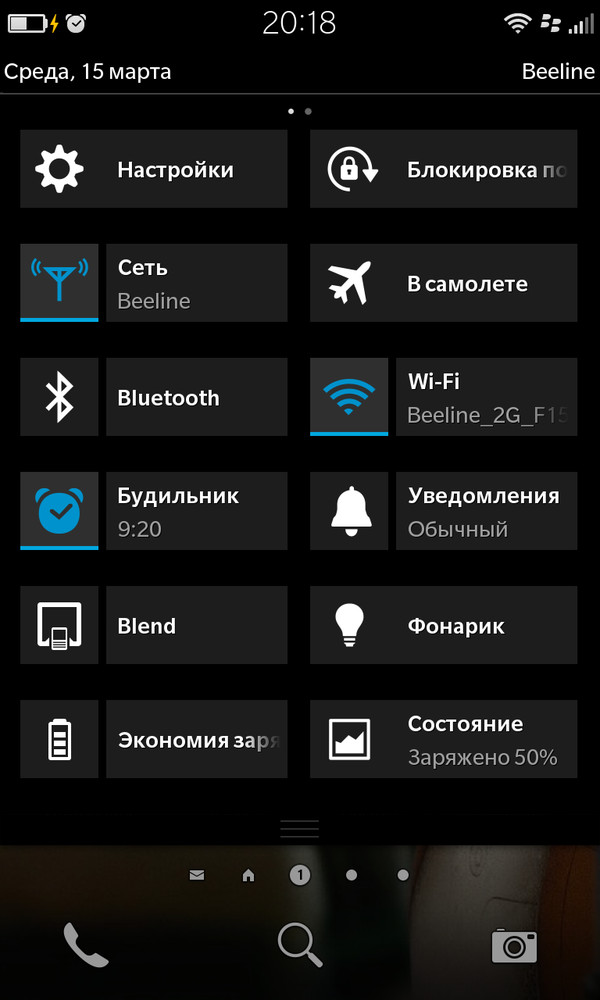The height and width of the screenshot is (1000, 600).
Task: Enable Экономия заряда battery saver
Action: [x=153, y=740]
